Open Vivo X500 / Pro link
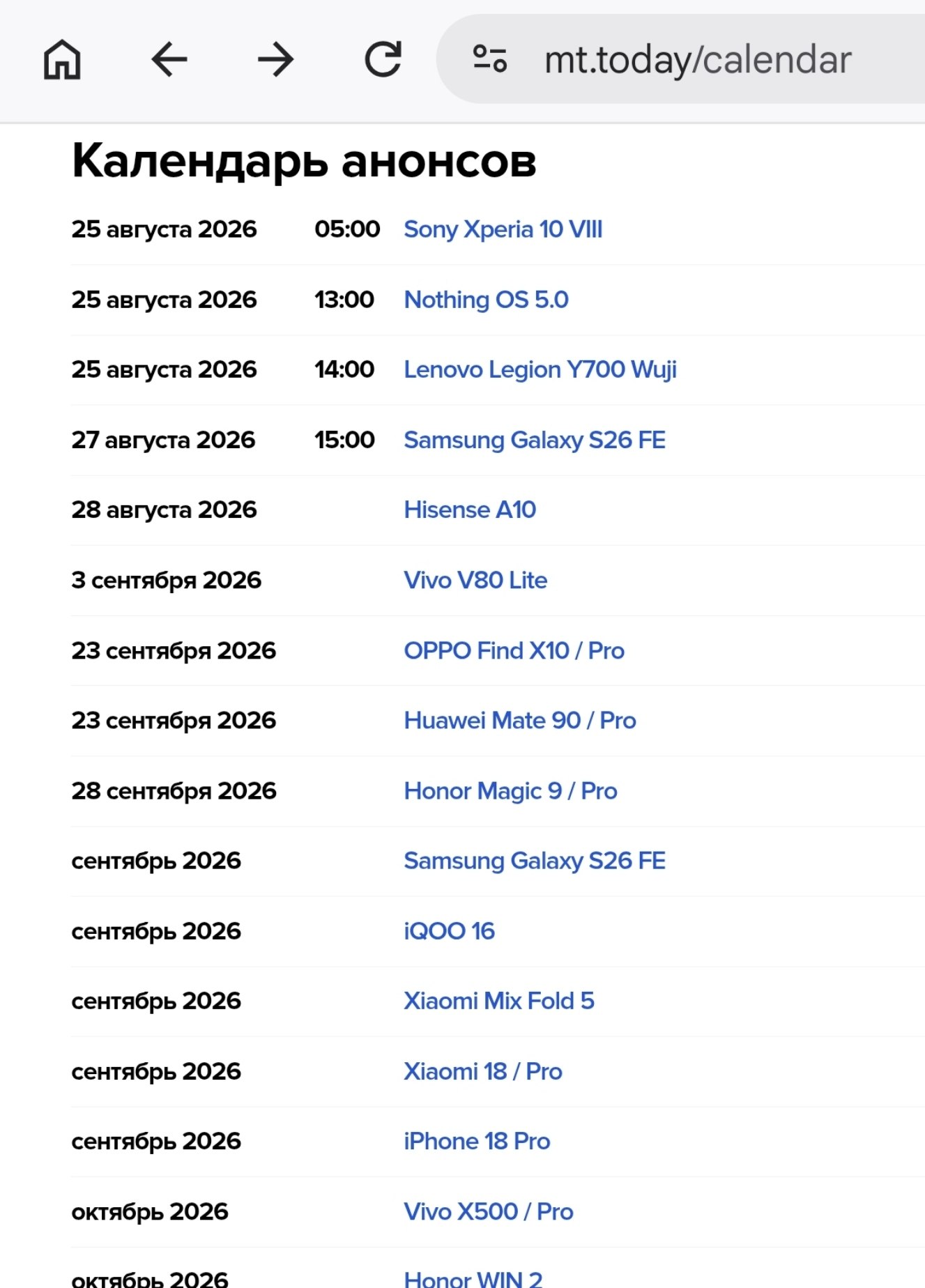The height and width of the screenshot is (1288, 925). point(489,1212)
